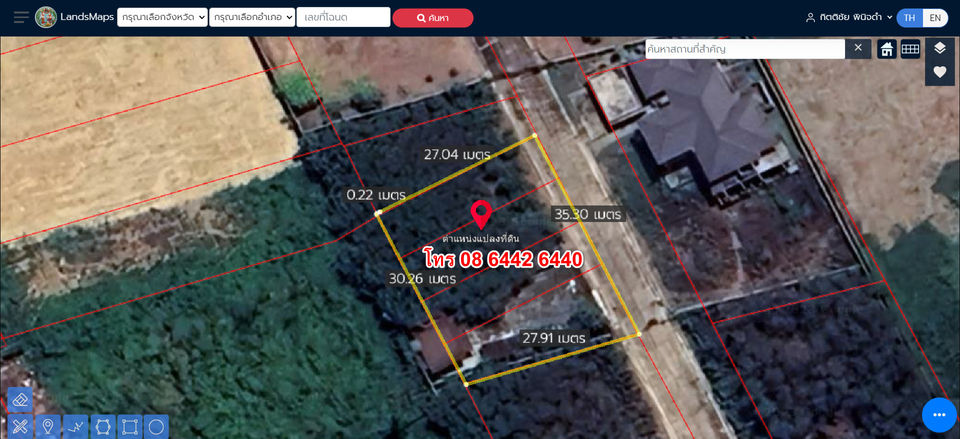Select the eraser tool

pos(21,399)
